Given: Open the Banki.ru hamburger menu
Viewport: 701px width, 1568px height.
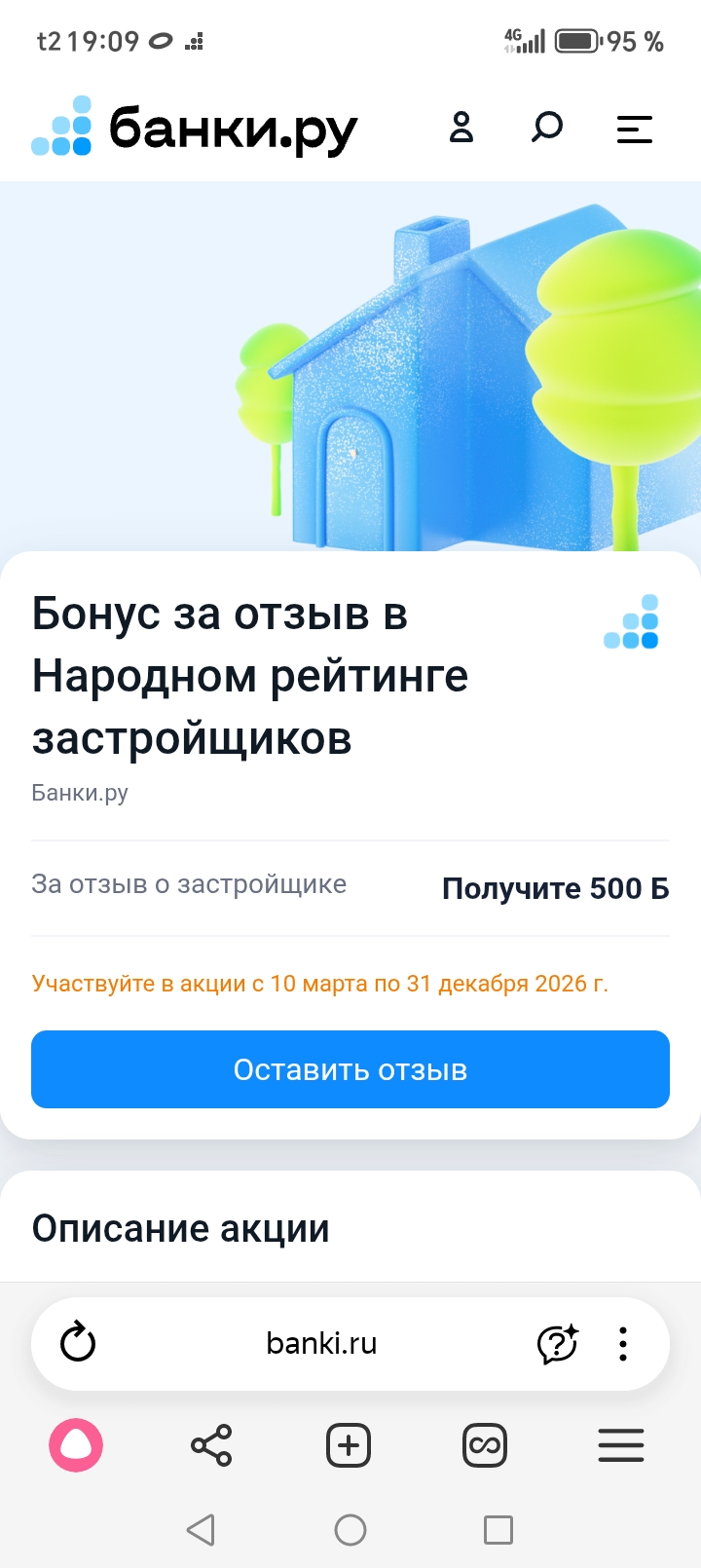Looking at the screenshot, I should tap(634, 129).
